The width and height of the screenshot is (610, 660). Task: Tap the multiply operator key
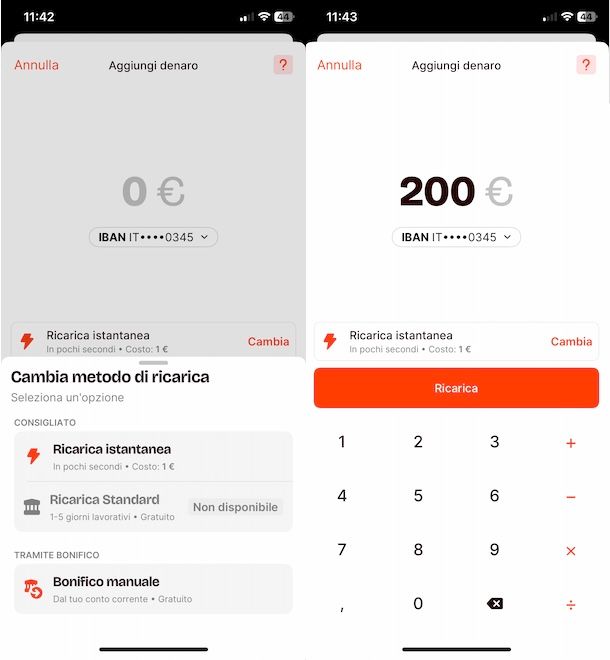[571, 551]
